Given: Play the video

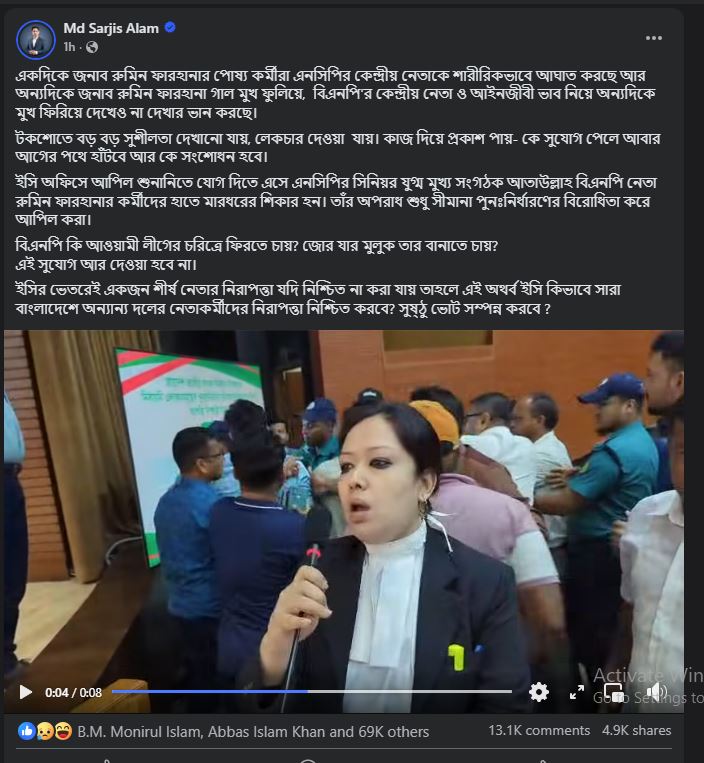Looking at the screenshot, I should click(25, 692).
